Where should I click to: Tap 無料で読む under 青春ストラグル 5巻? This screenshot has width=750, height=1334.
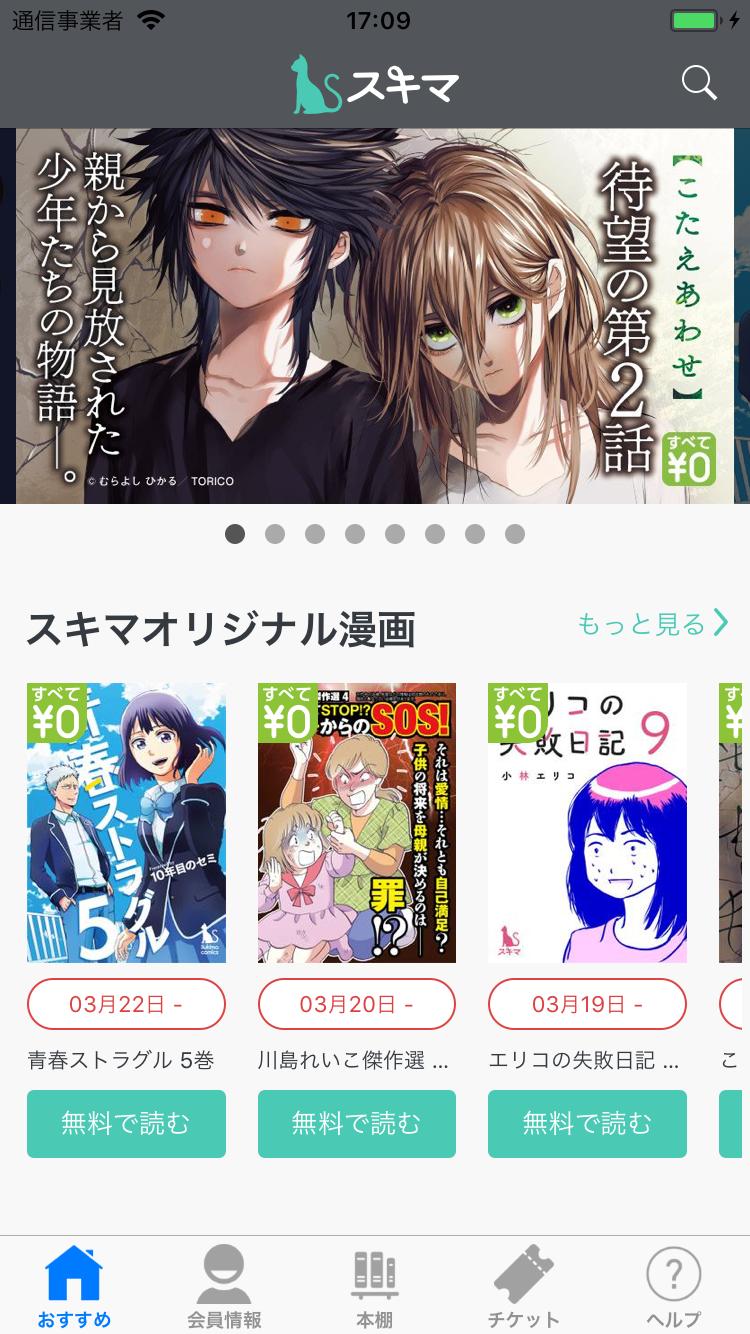tap(126, 1123)
